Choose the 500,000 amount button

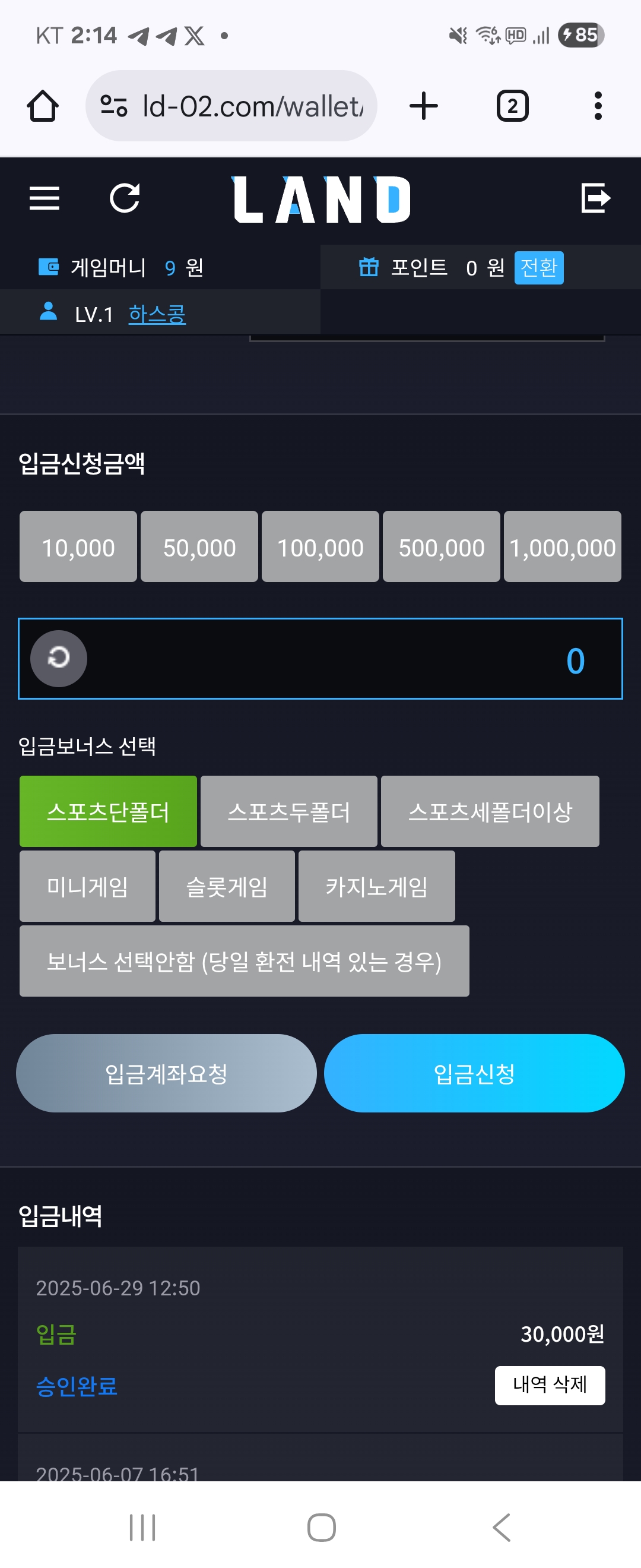click(x=441, y=547)
